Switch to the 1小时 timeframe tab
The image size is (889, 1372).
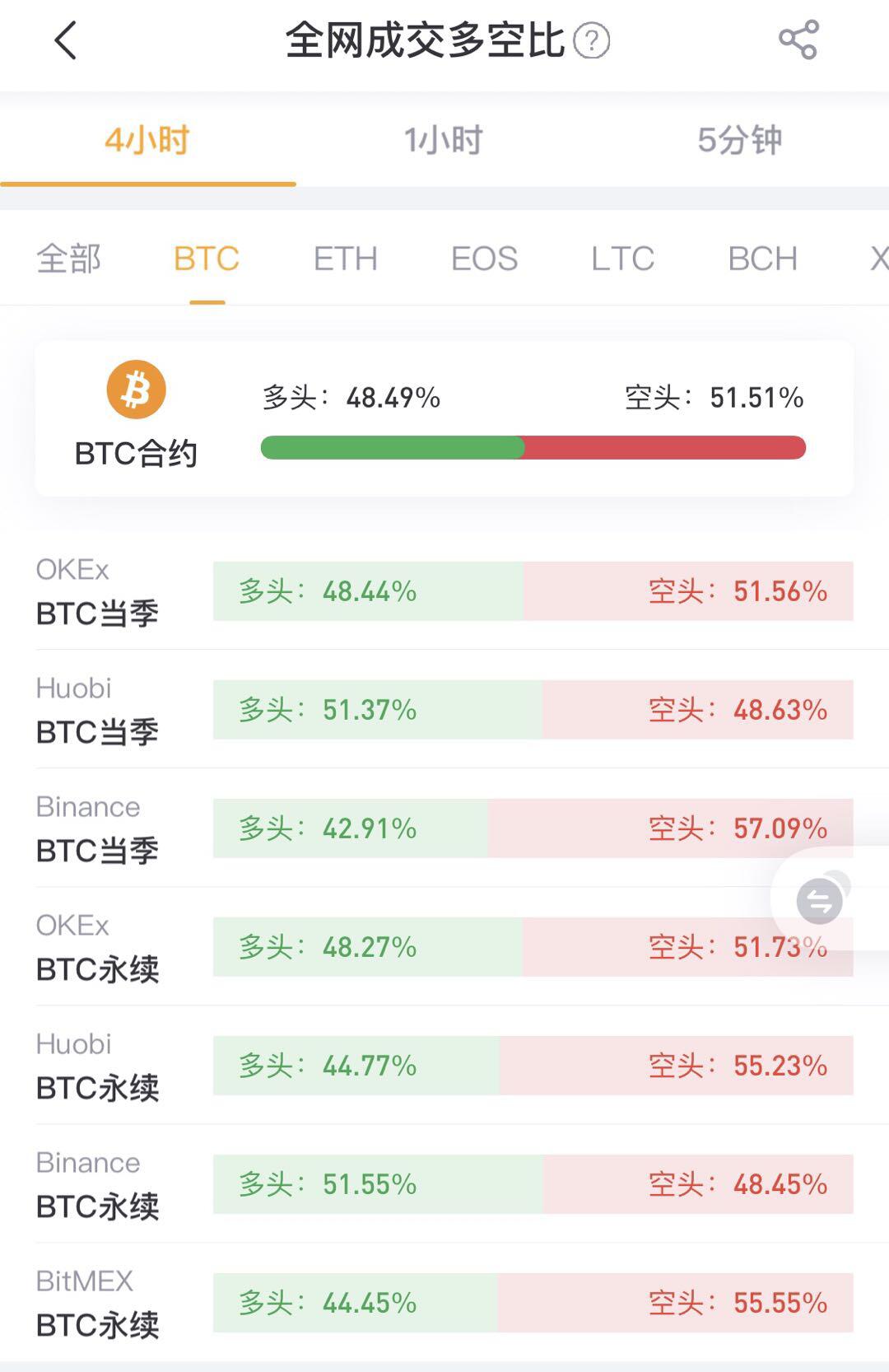[443, 139]
